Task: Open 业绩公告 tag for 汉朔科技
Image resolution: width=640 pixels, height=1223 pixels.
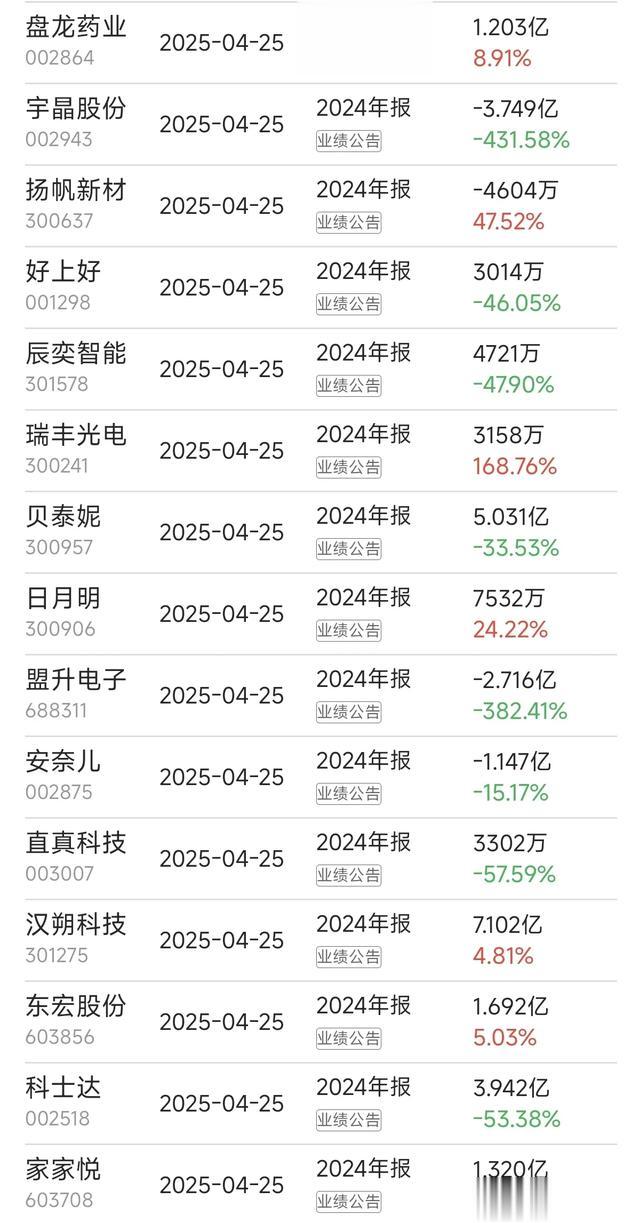Action: point(349,957)
